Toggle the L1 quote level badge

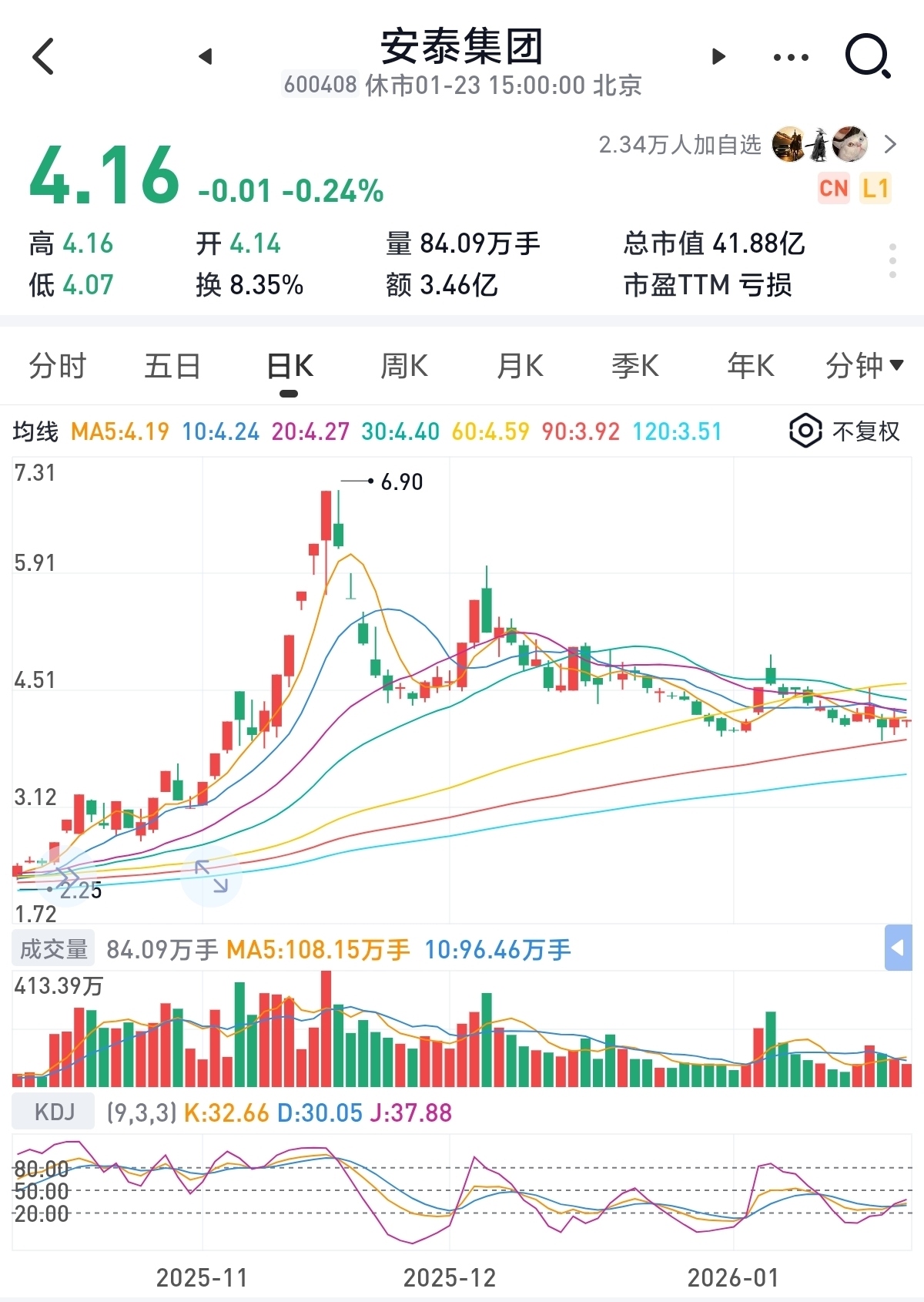tap(875, 187)
